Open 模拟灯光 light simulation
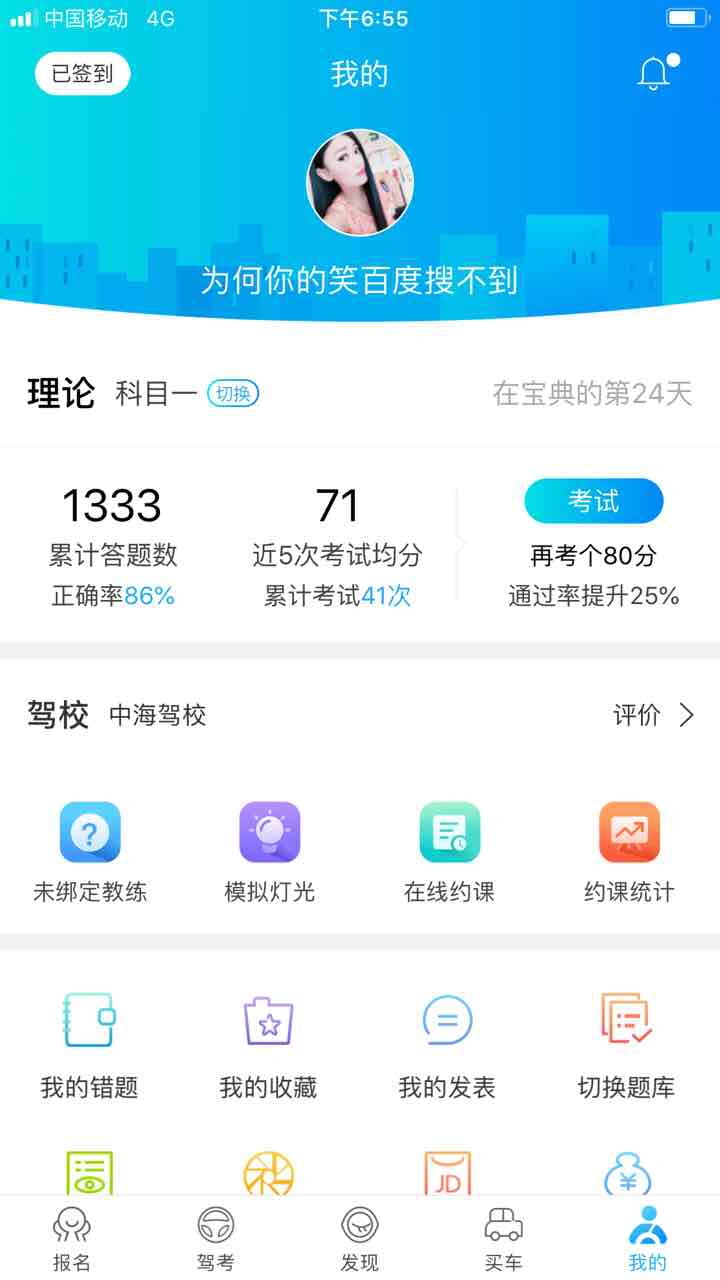The image size is (720, 1280). coord(270,851)
